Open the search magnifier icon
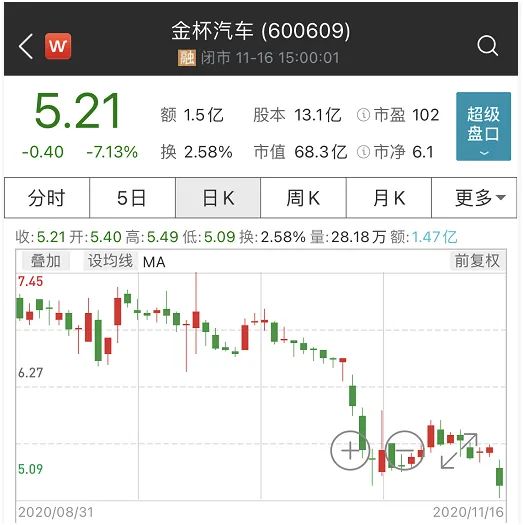The height and width of the screenshot is (525, 523). click(487, 46)
